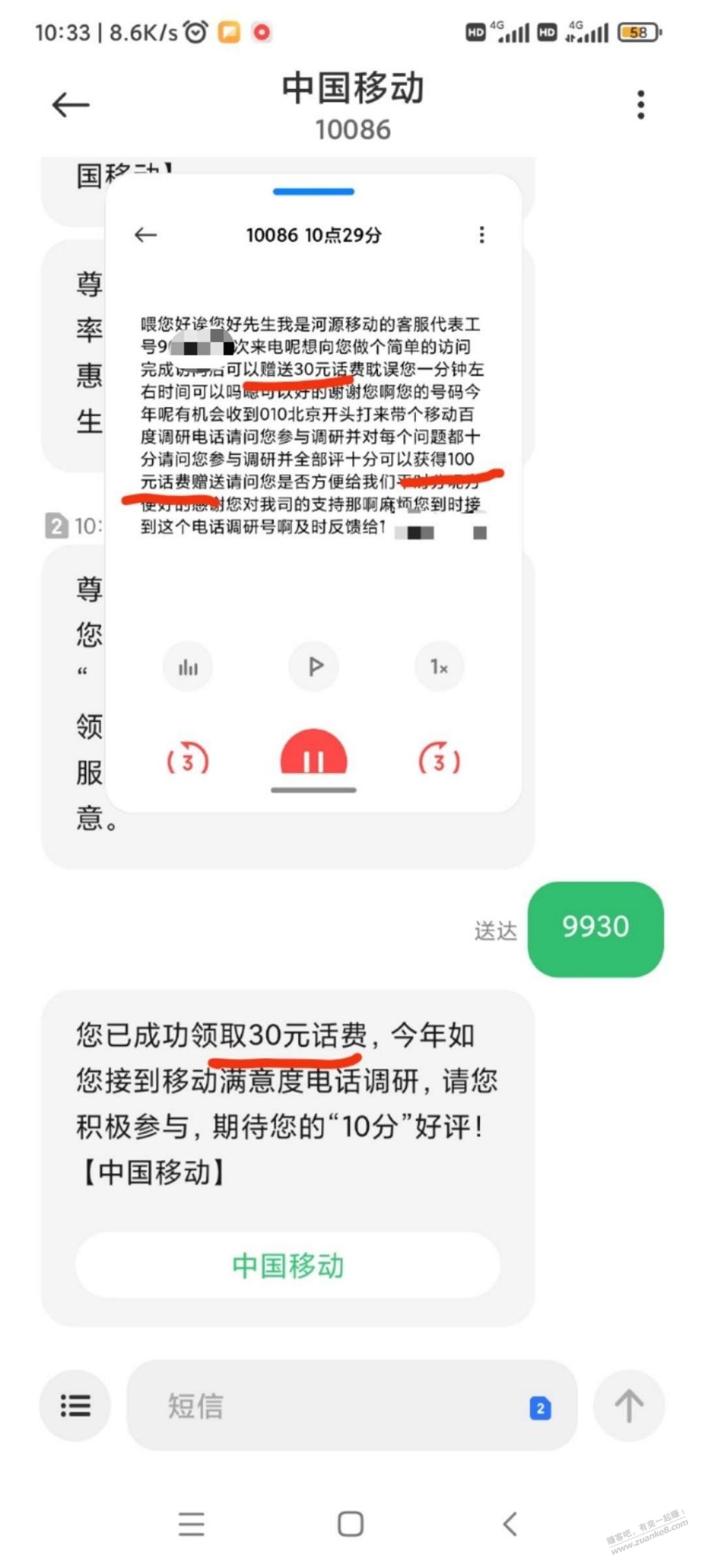Tap the green 中国移动 button under the message
705x1568 pixels.
288,1265
